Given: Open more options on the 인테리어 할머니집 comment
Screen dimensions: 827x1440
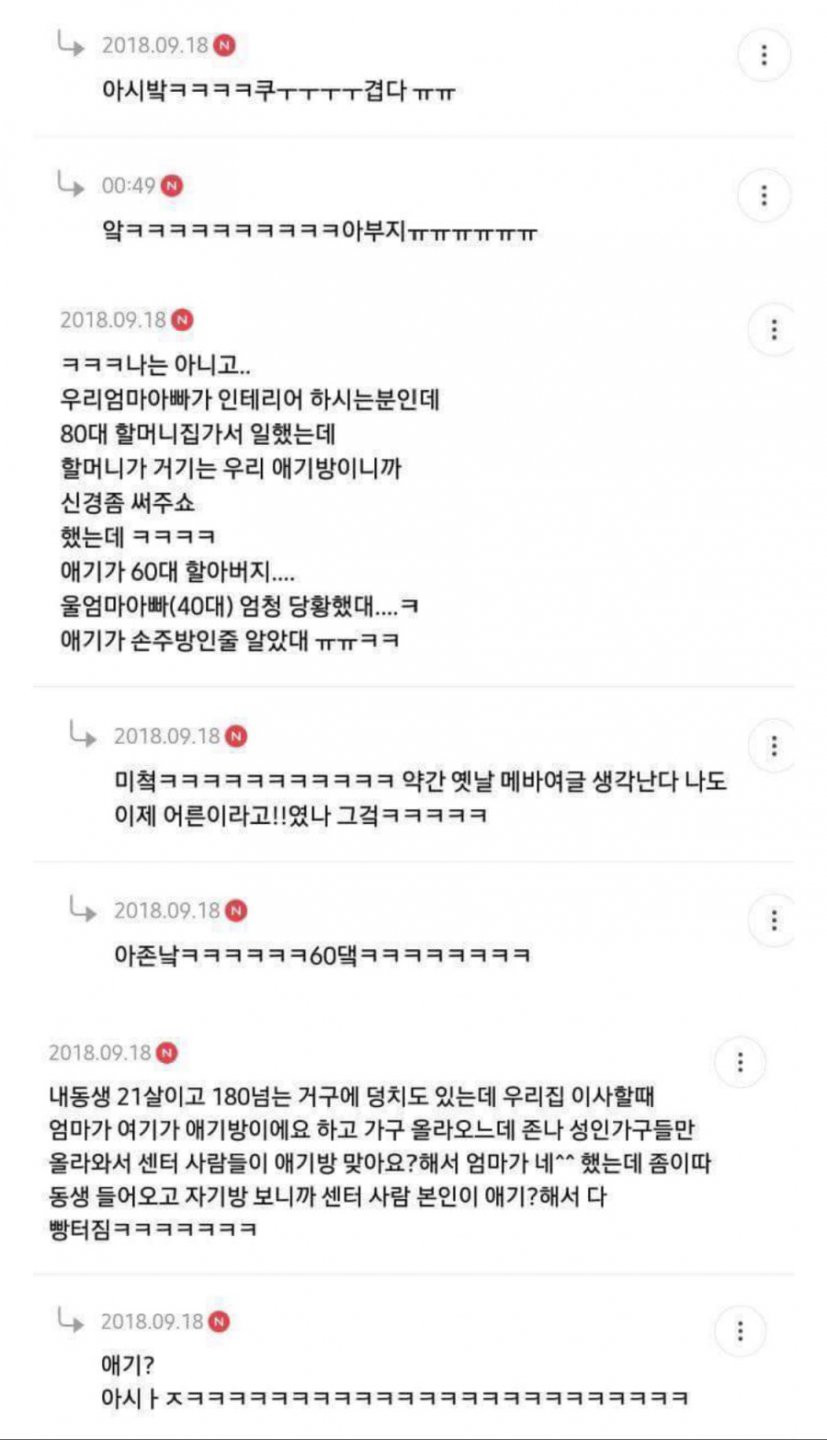Looking at the screenshot, I should (773, 329).
